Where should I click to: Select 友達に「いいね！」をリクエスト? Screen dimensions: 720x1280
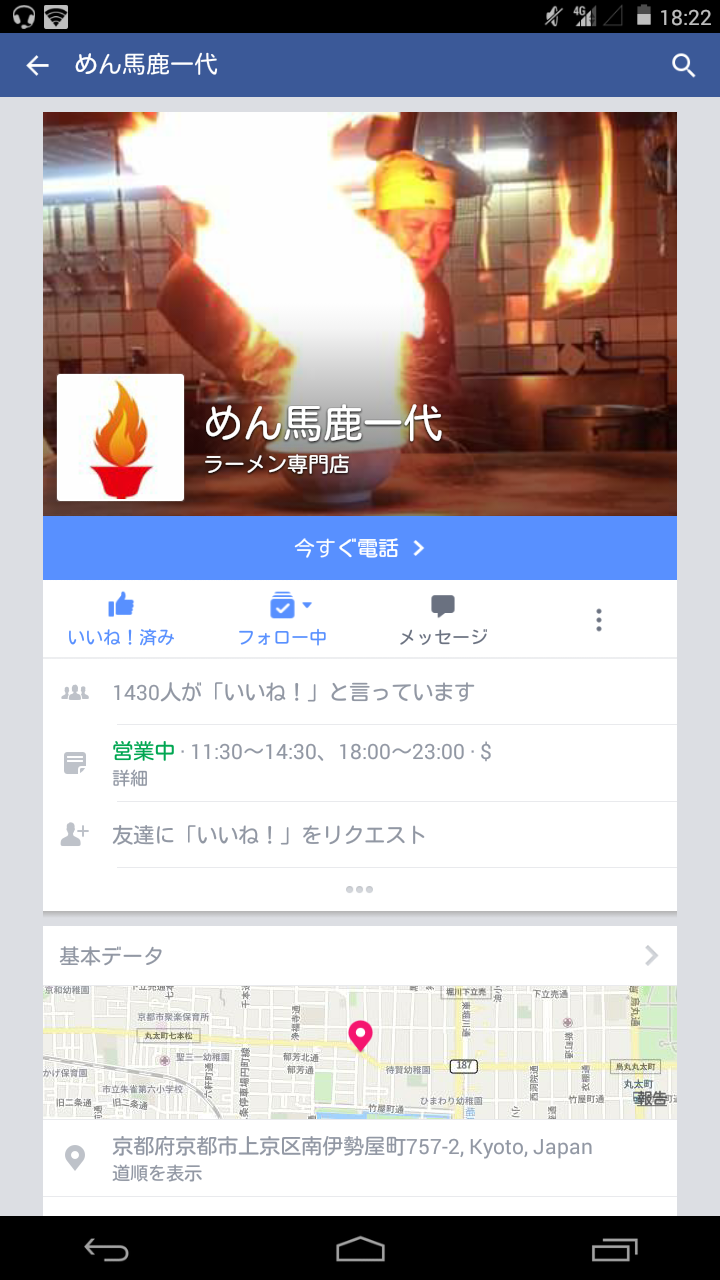tap(360, 835)
